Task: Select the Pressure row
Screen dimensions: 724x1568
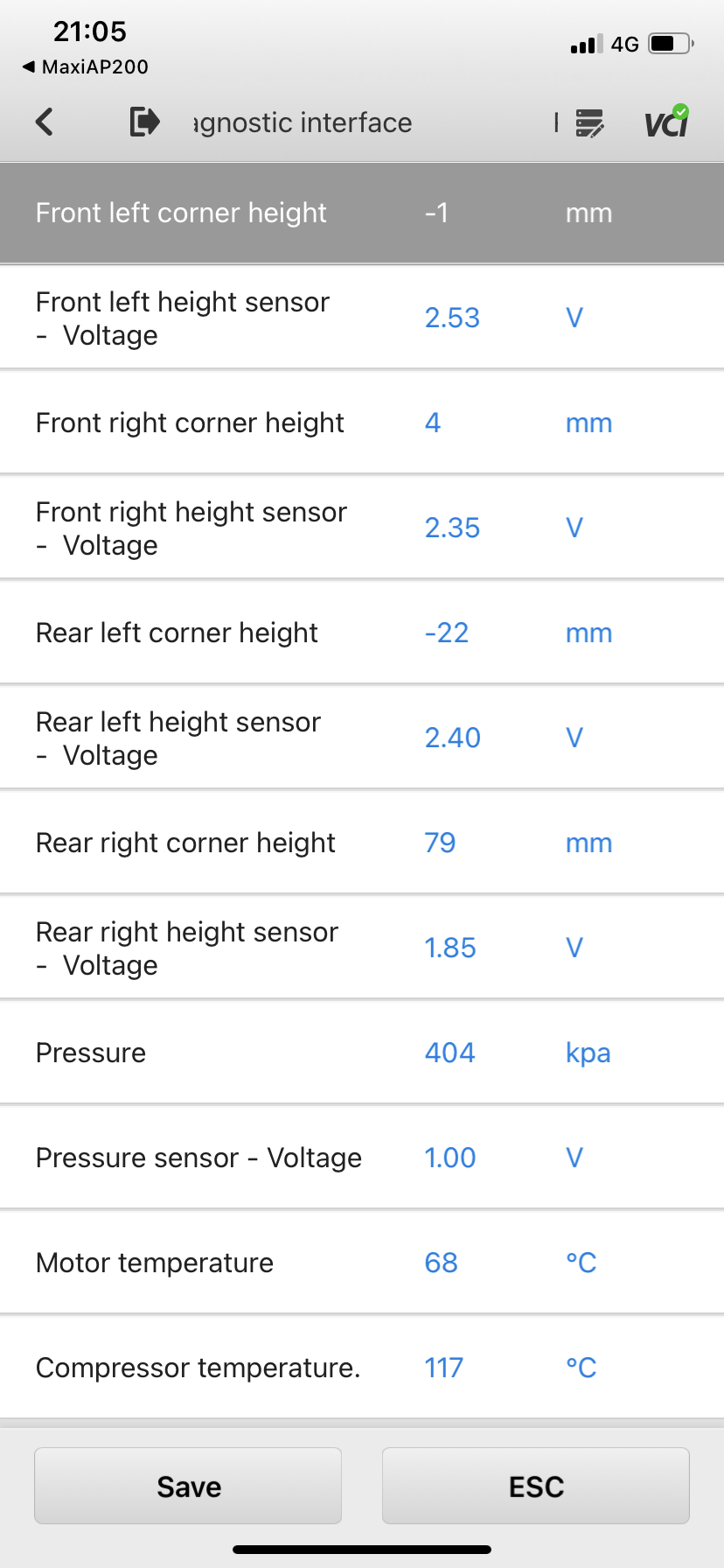Action: point(362,1053)
